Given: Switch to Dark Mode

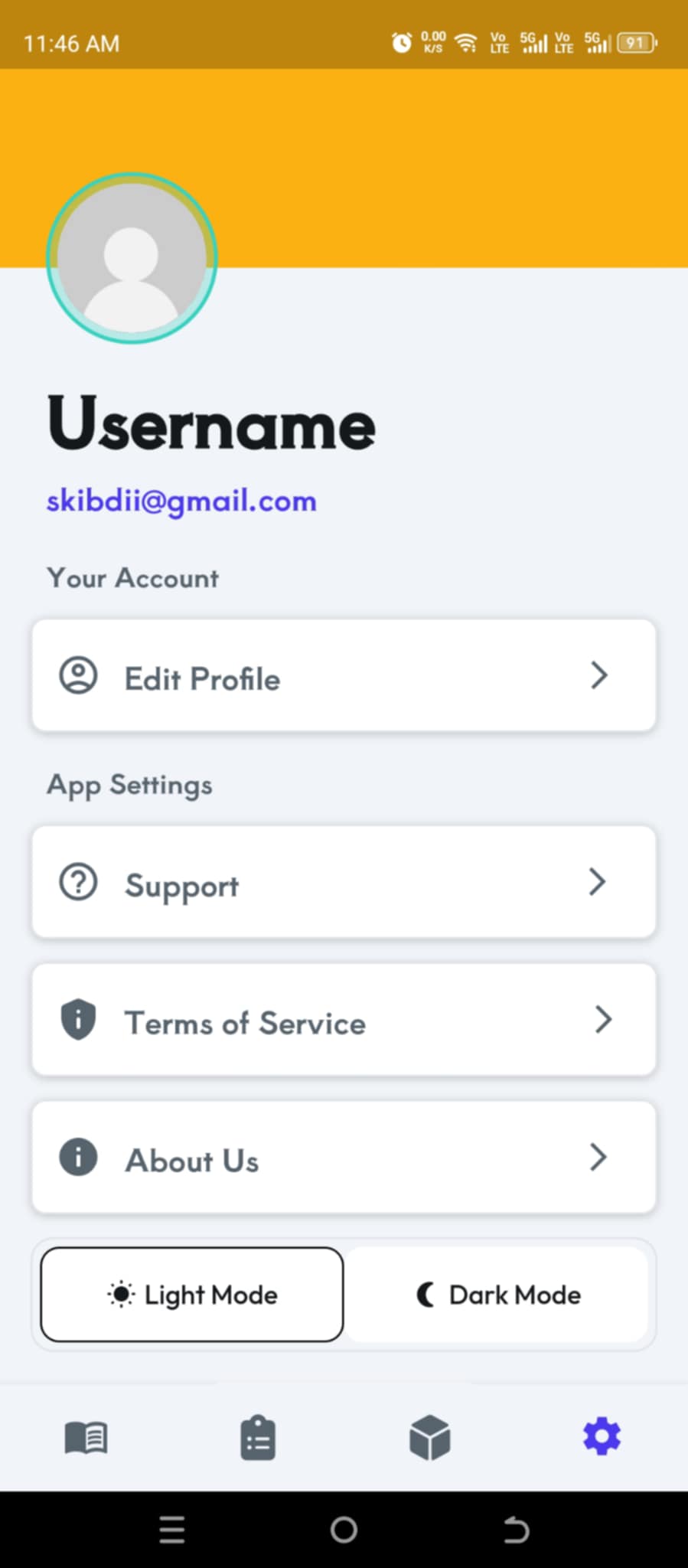Looking at the screenshot, I should [x=497, y=1295].
